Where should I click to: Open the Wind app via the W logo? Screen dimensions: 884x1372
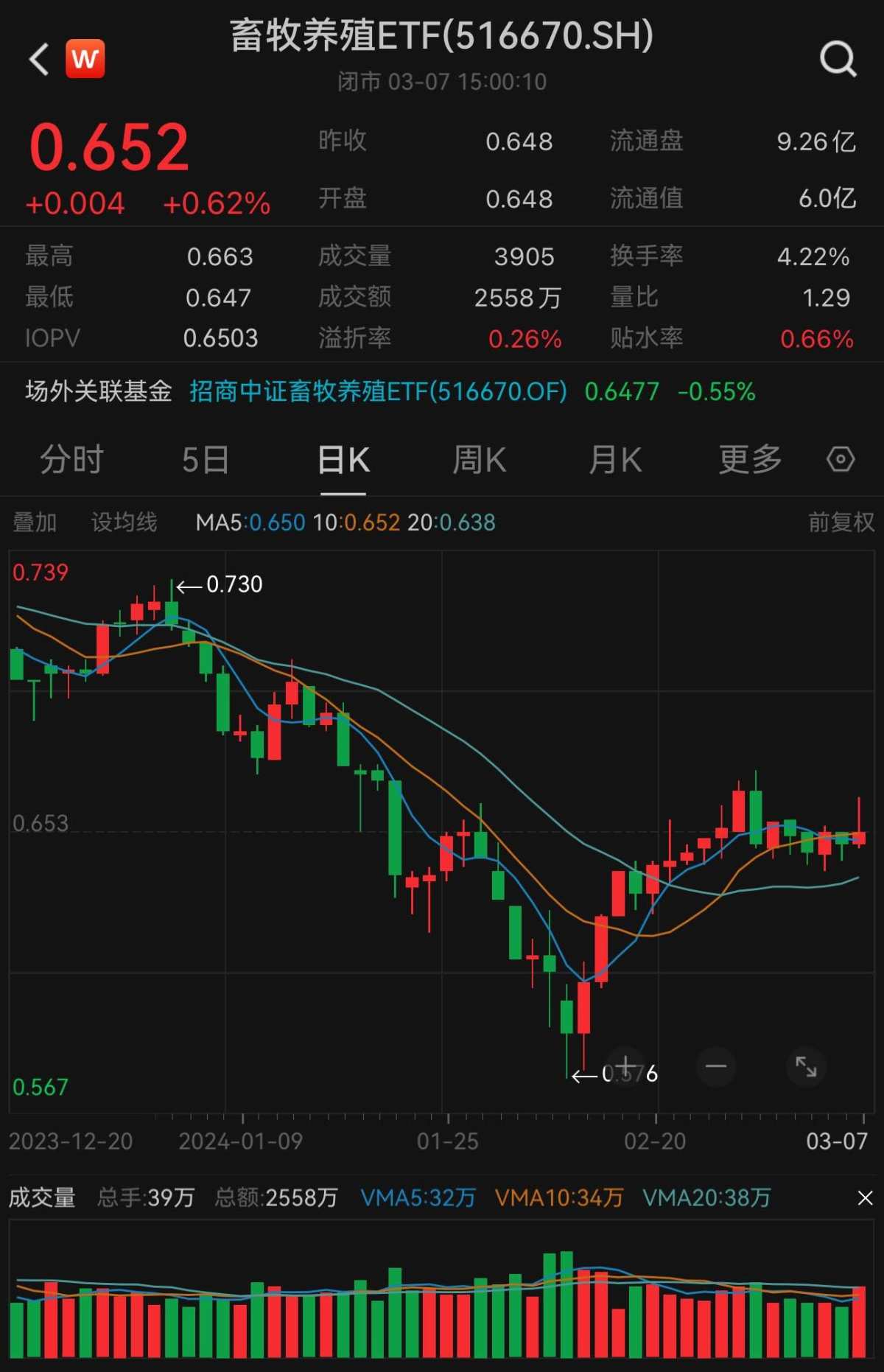click(x=86, y=59)
